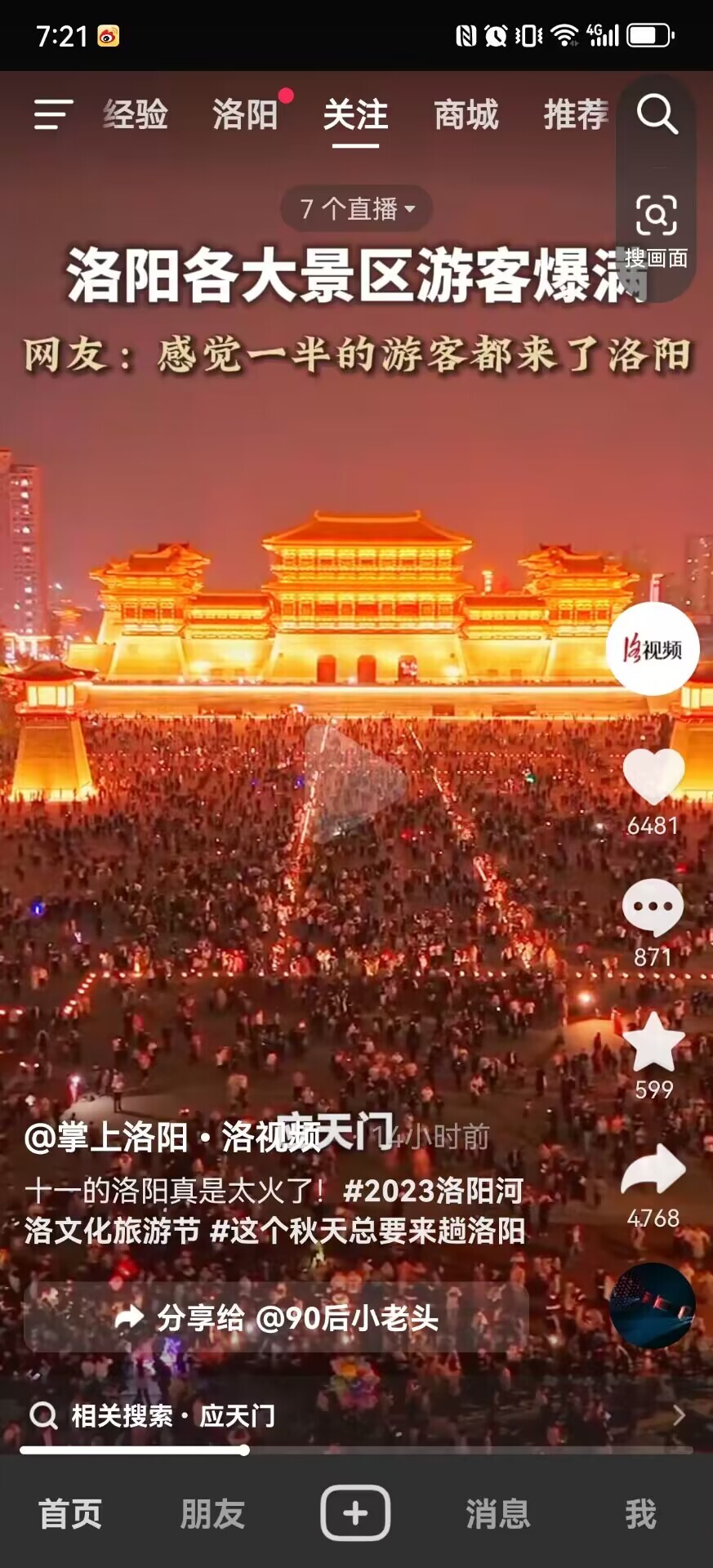Viewport: 713px width, 1568px height.
Task: Open the 消息 tab
Action: point(498,1513)
